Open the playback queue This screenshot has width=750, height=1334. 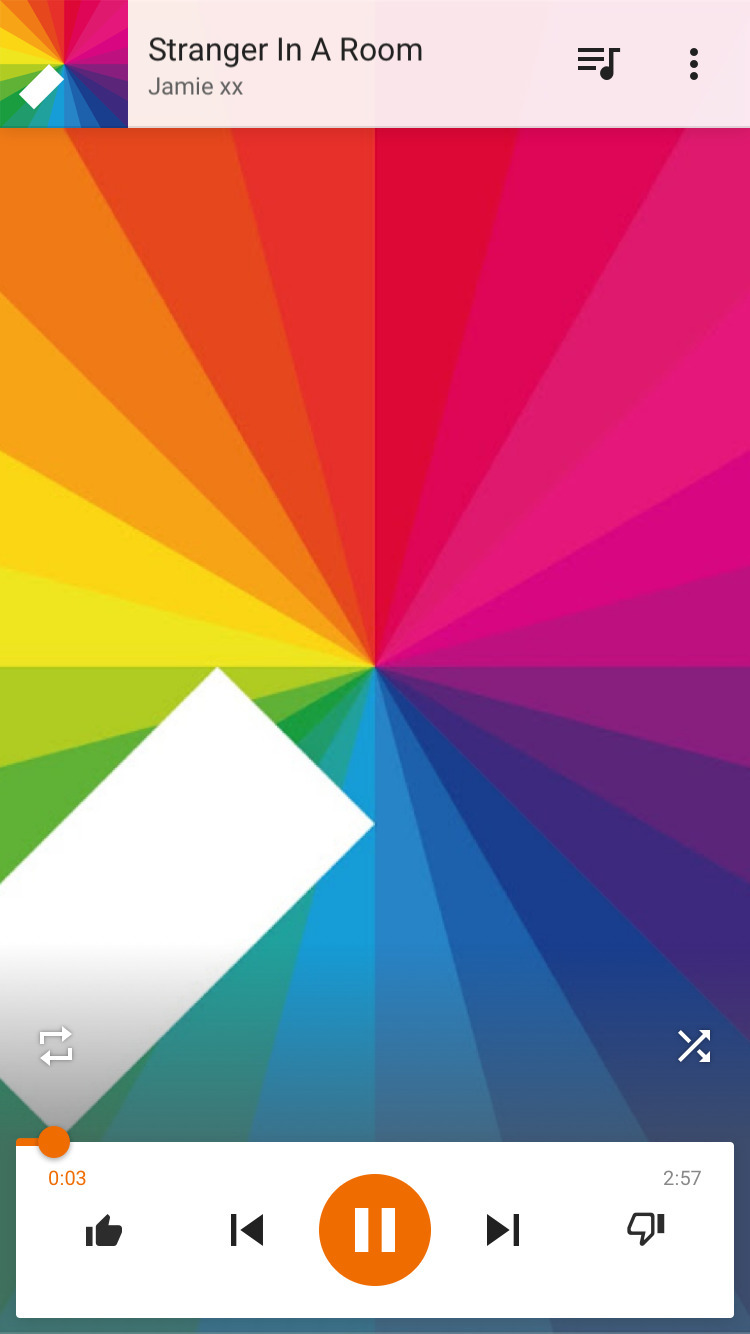click(599, 64)
